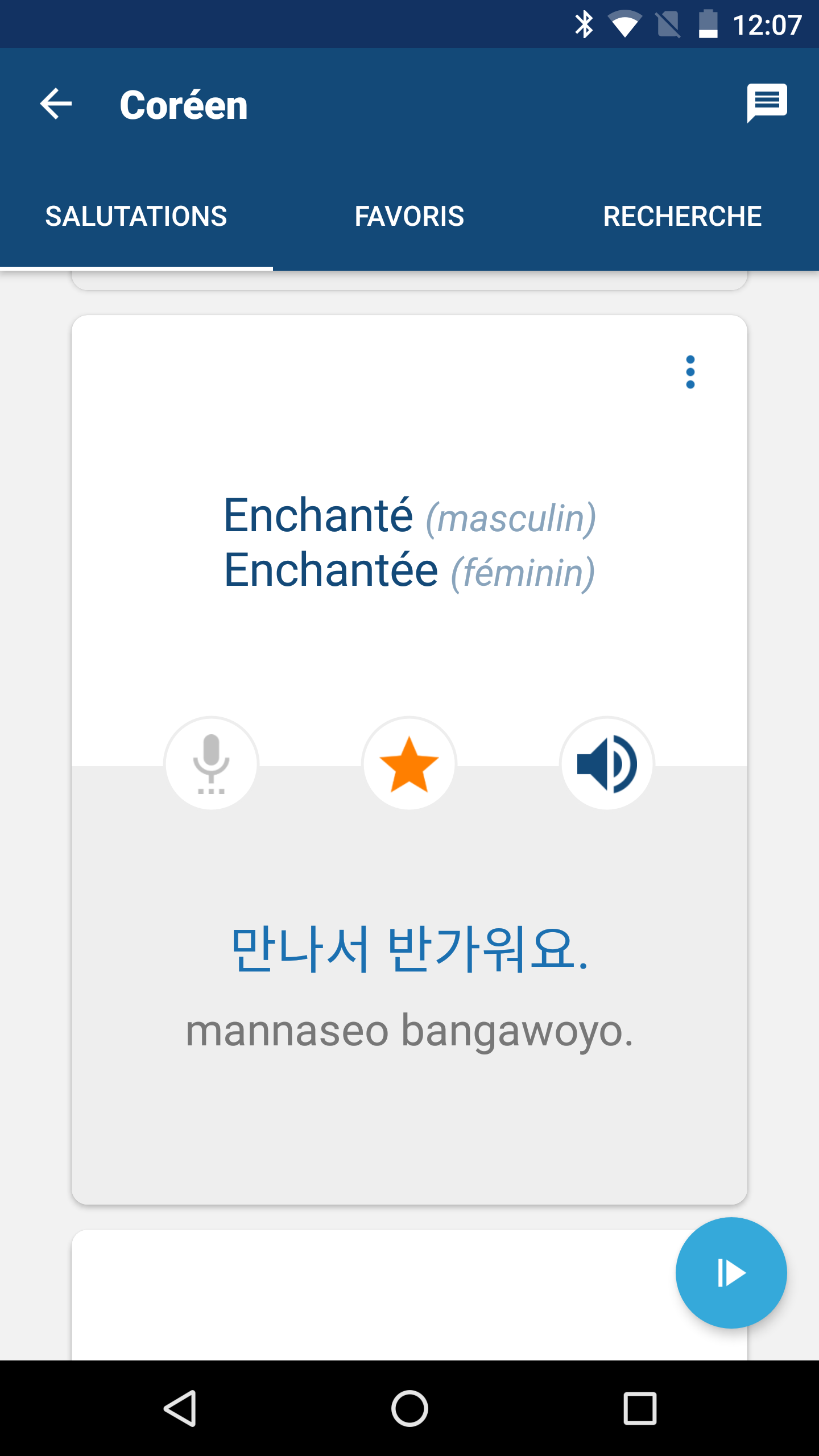Select the Salutations tab
The image size is (819, 1456).
(136, 217)
